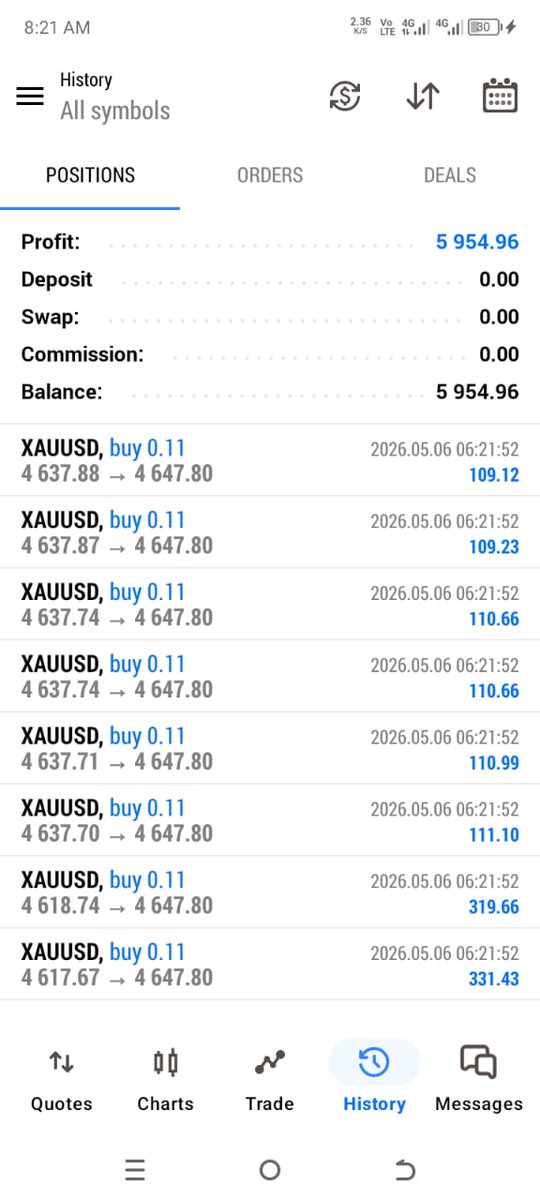540x1200 pixels.
Task: Open the sort arrows option
Action: pyautogui.click(x=423, y=96)
